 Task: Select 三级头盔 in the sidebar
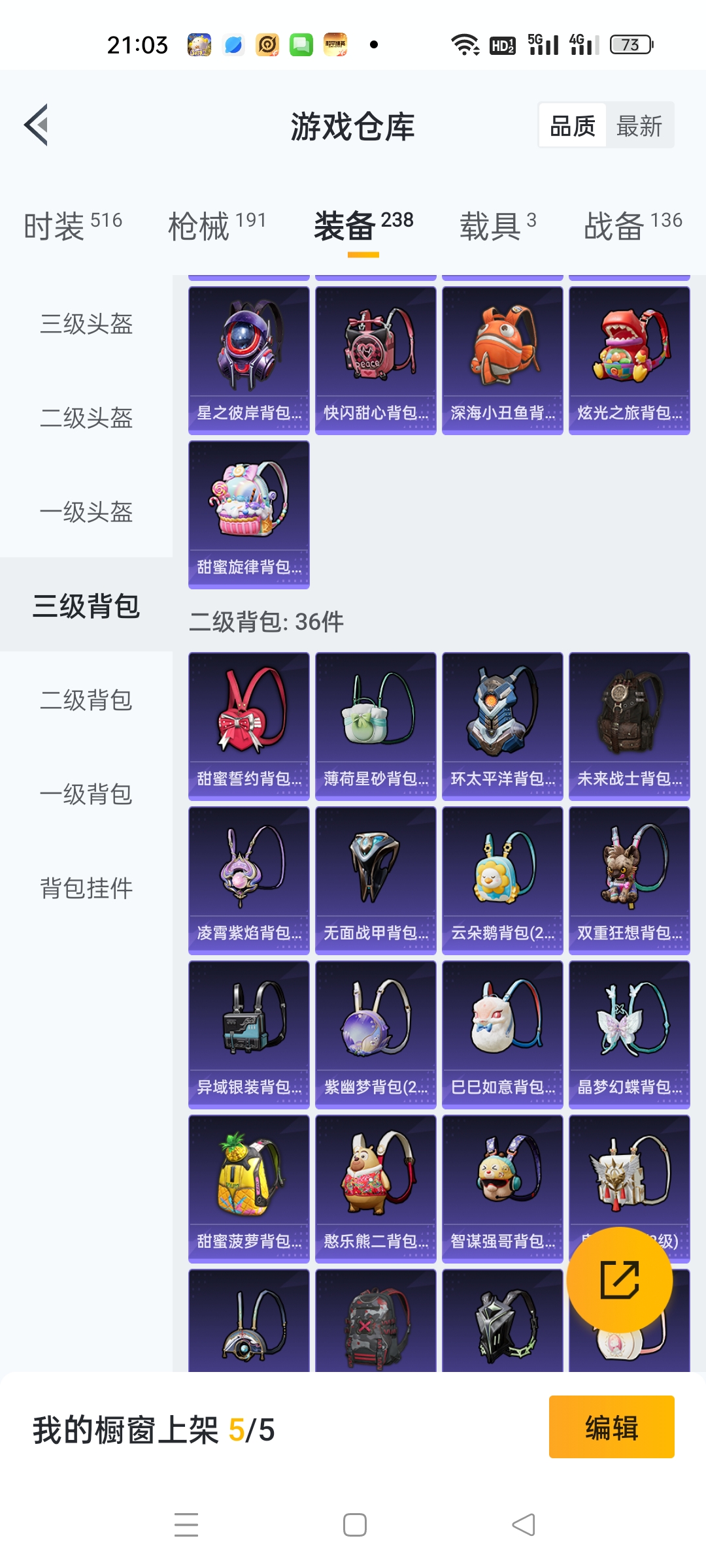point(86,324)
